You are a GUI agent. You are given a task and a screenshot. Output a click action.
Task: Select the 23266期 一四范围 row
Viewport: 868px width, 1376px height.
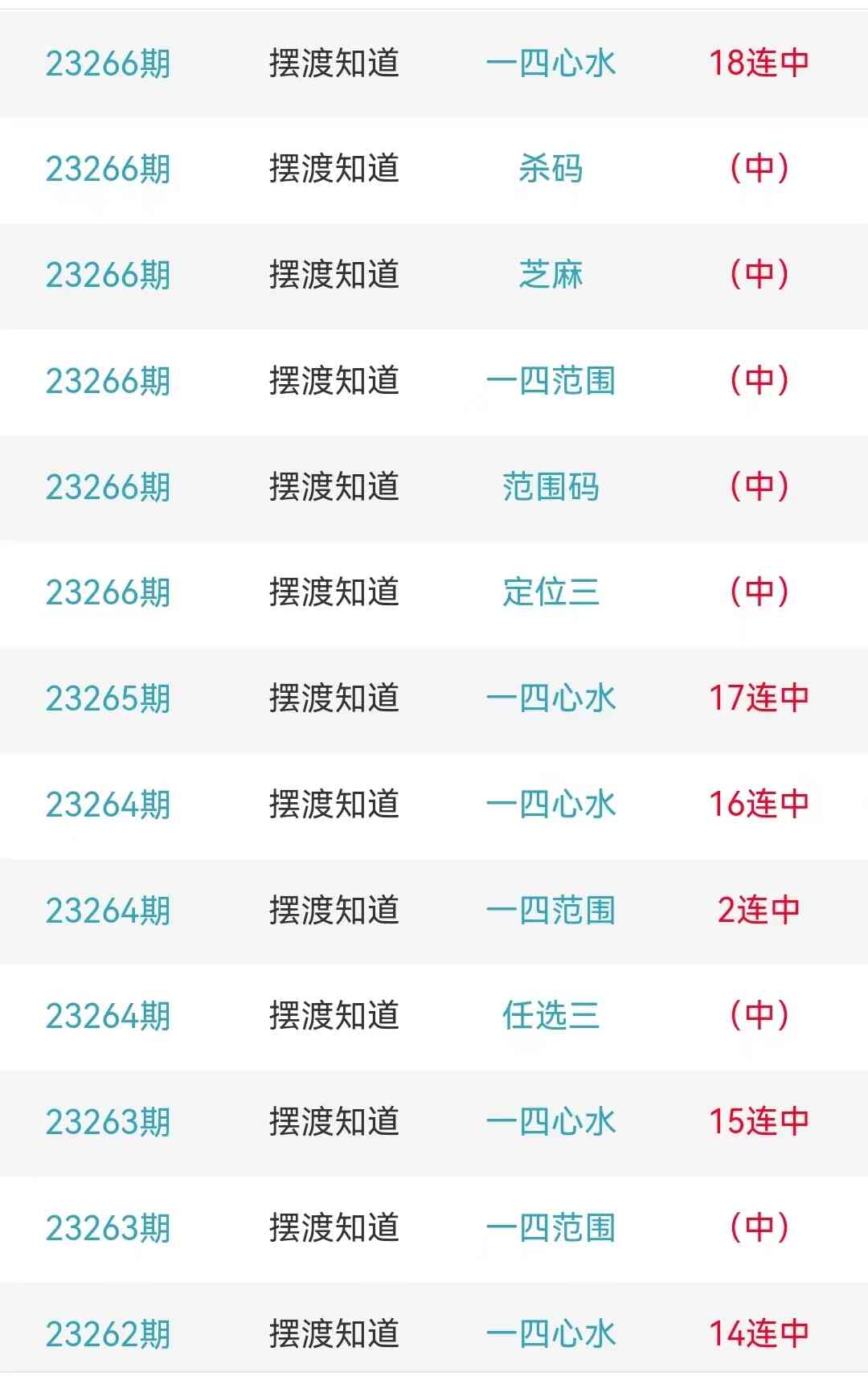click(551, 381)
